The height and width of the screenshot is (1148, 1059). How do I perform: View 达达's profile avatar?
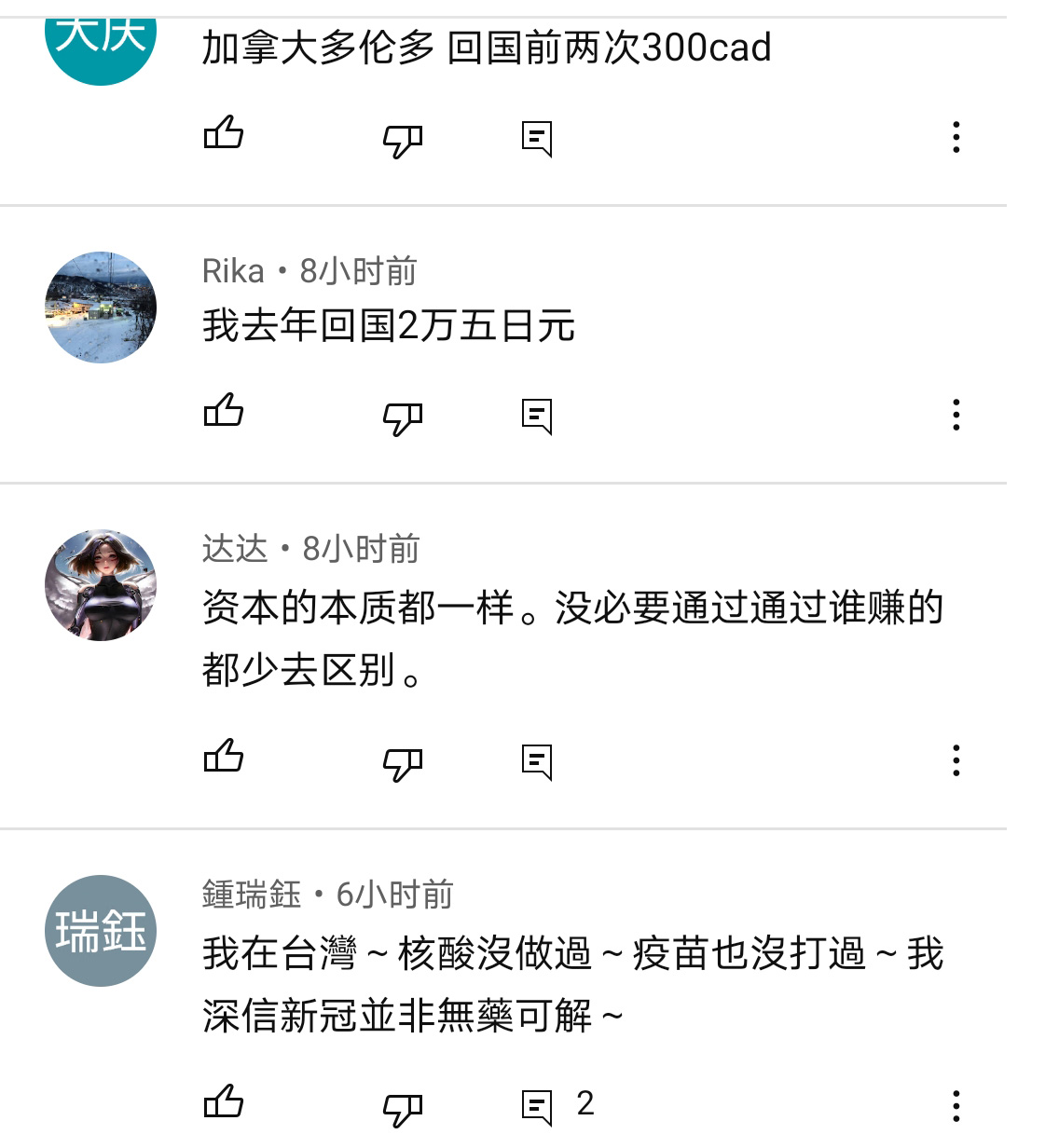(101, 585)
